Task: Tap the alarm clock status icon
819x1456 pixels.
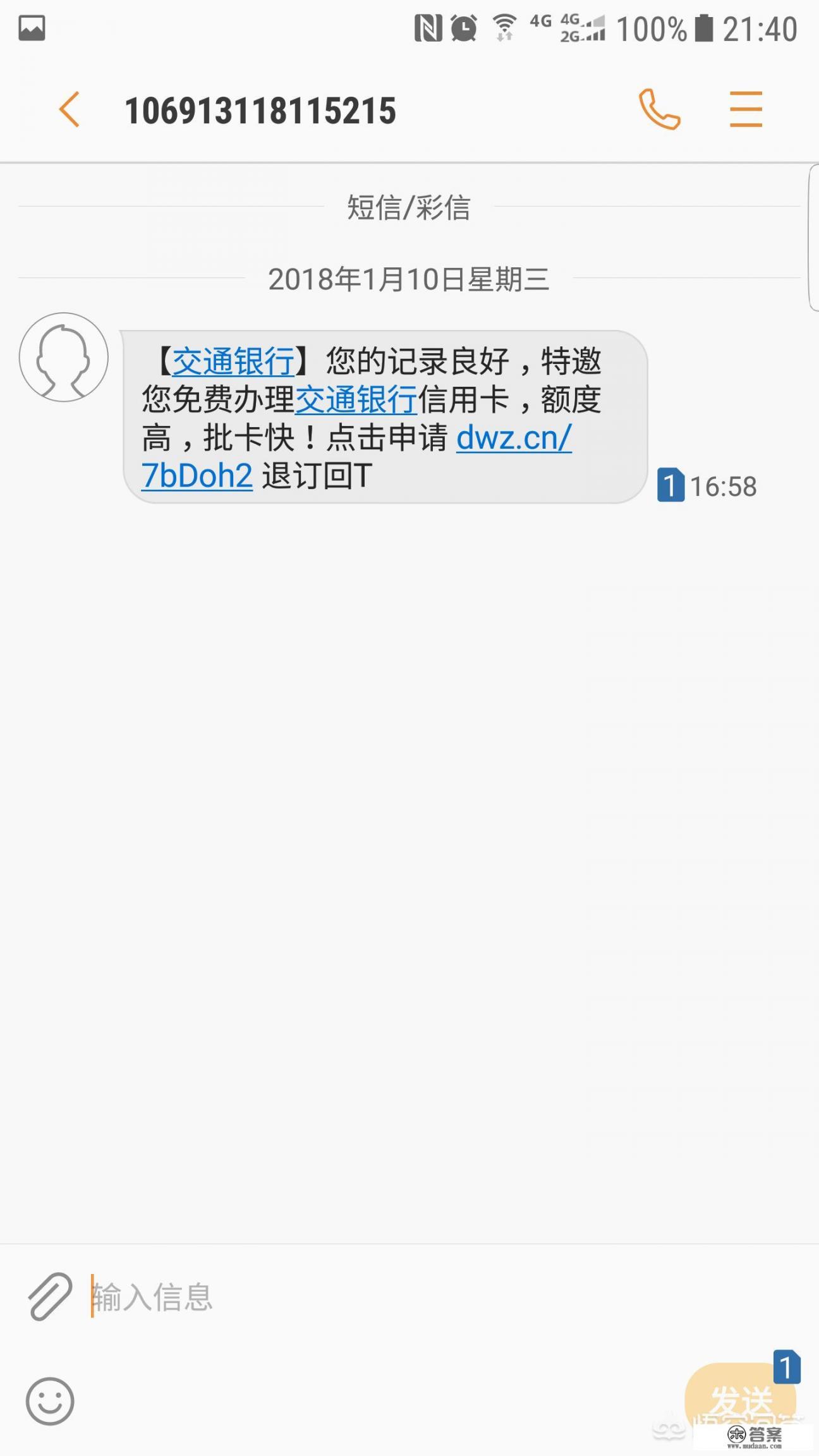Action: pos(462,28)
